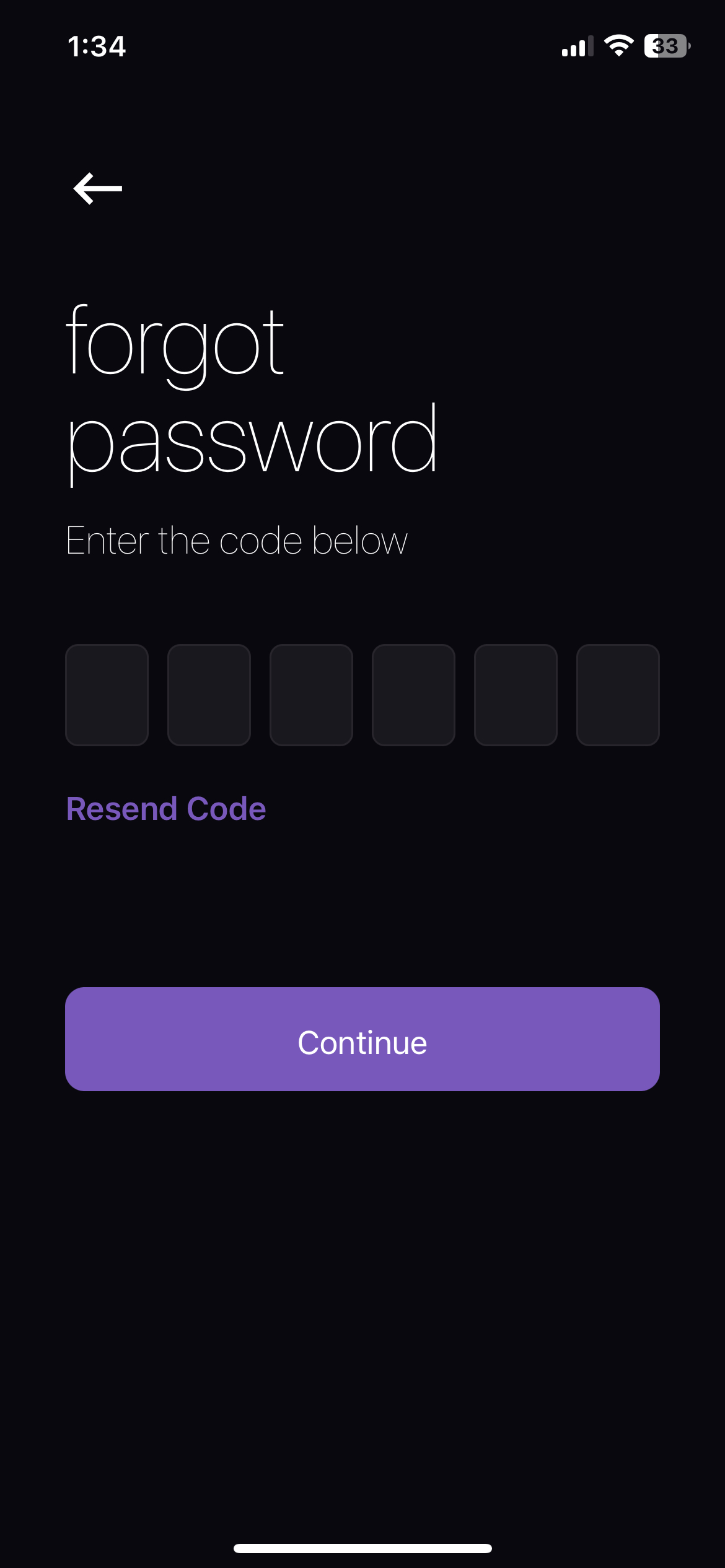The width and height of the screenshot is (725, 1568).
Task: Select the fourth code entry box
Action: 413,695
